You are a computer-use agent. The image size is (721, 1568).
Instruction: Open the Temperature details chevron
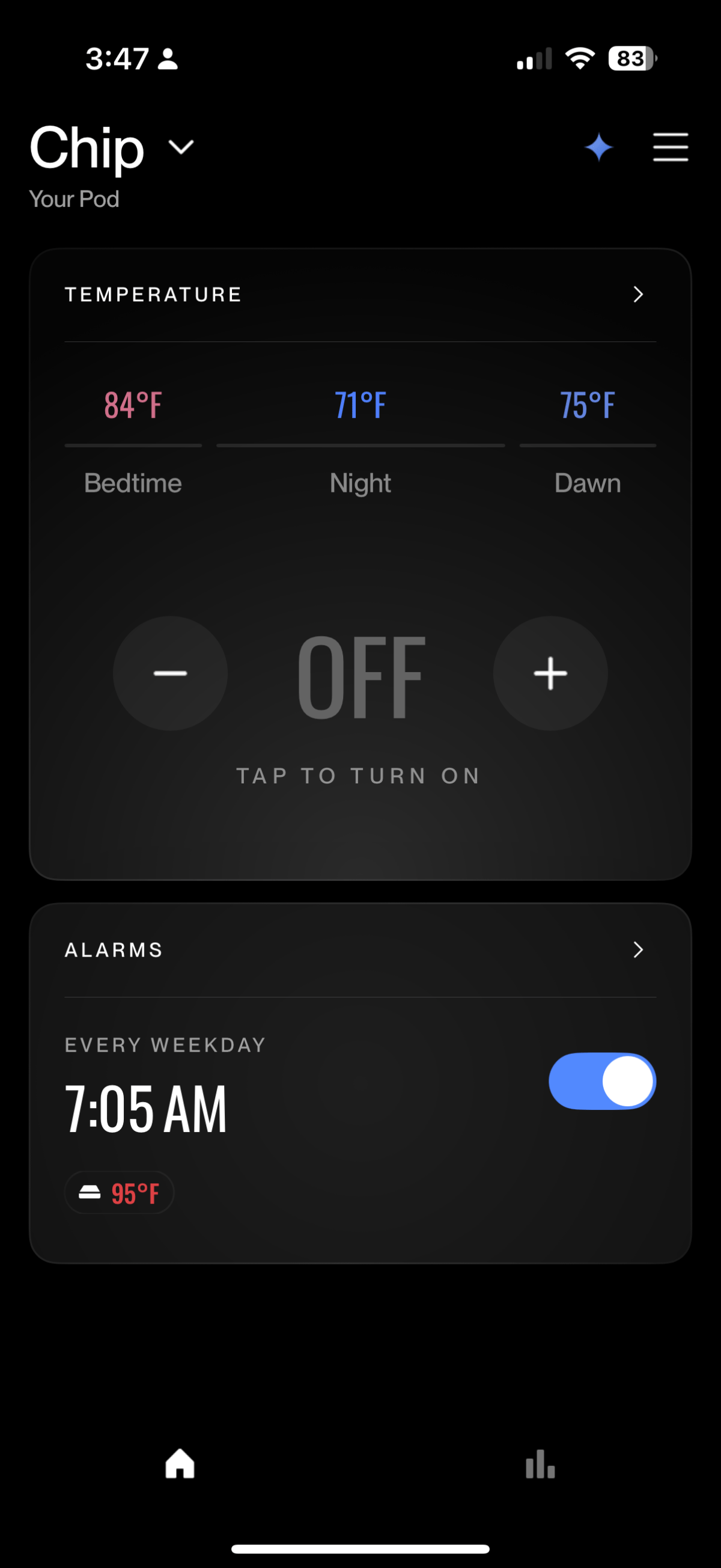(x=637, y=295)
